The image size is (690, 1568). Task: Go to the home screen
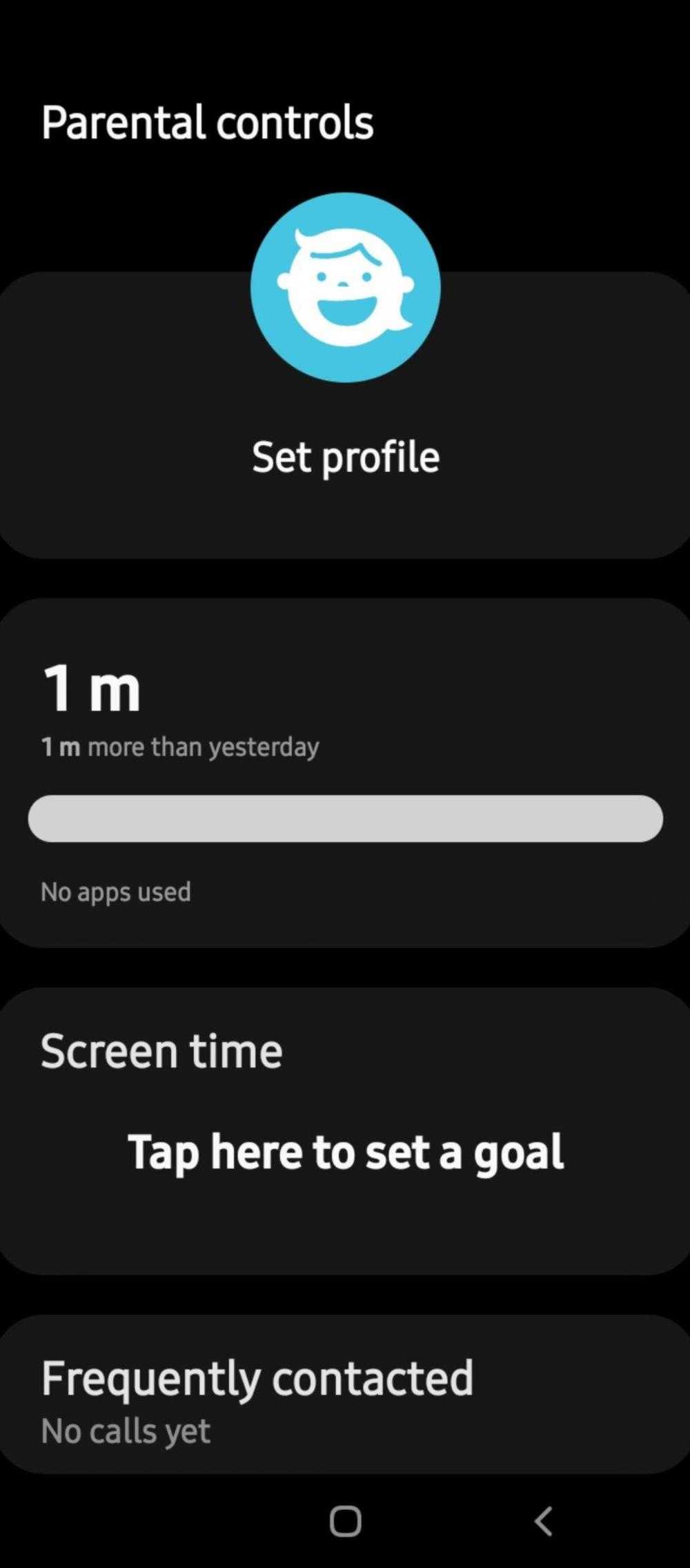pyautogui.click(x=345, y=1521)
